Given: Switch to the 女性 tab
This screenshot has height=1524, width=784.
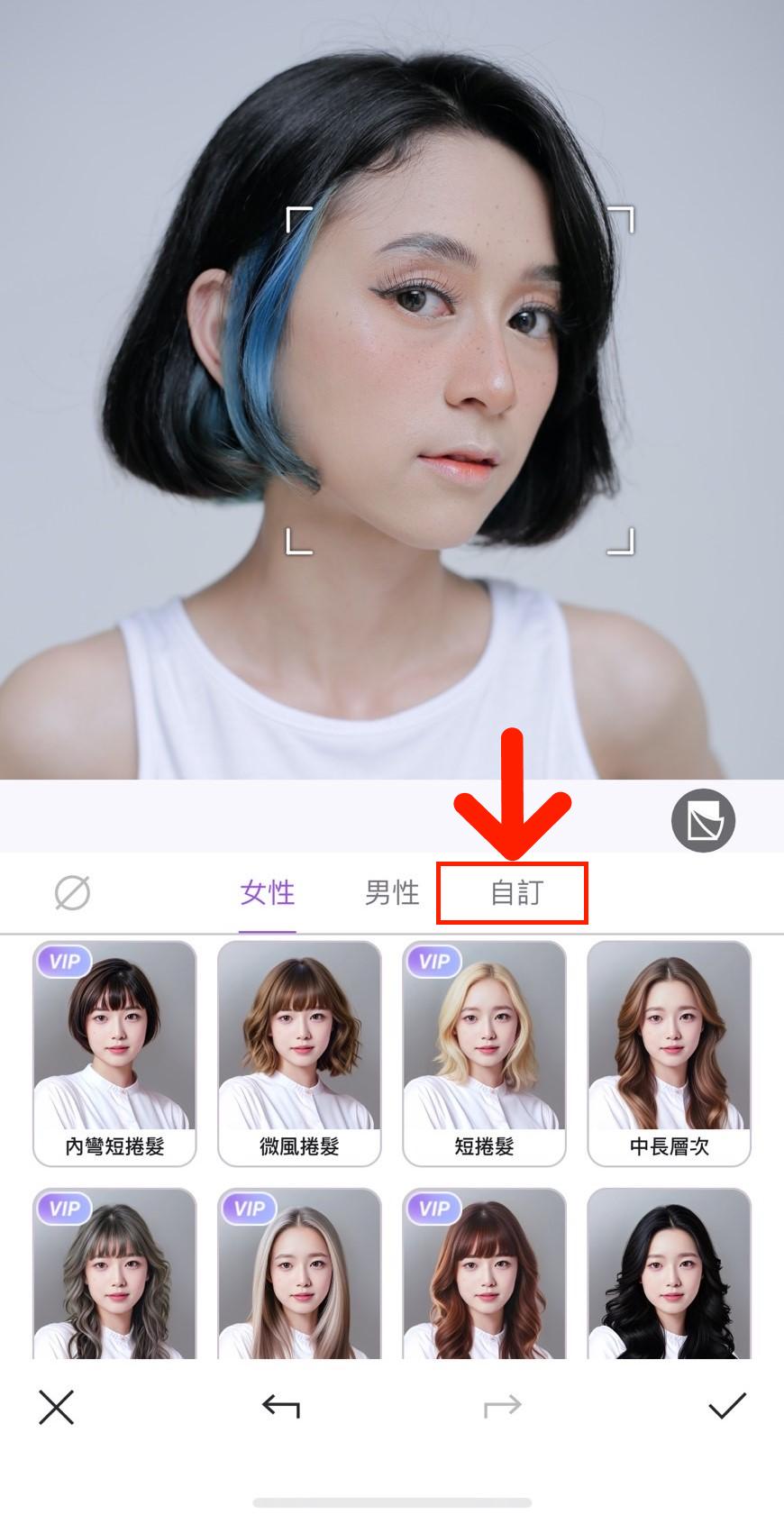Looking at the screenshot, I should pyautogui.click(x=268, y=893).
